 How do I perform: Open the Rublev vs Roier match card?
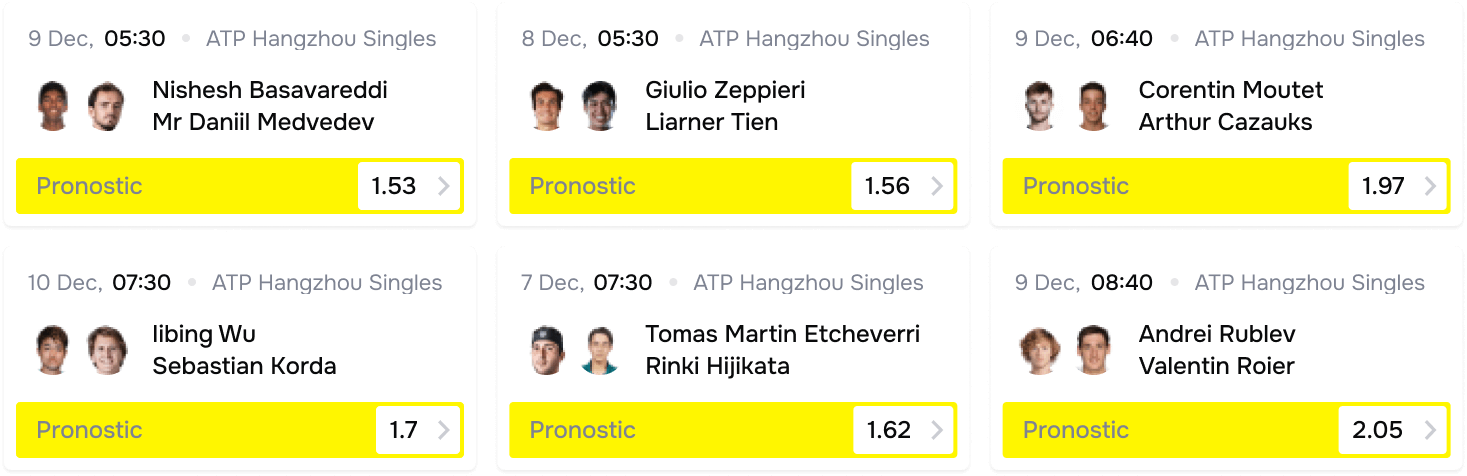point(1217,350)
